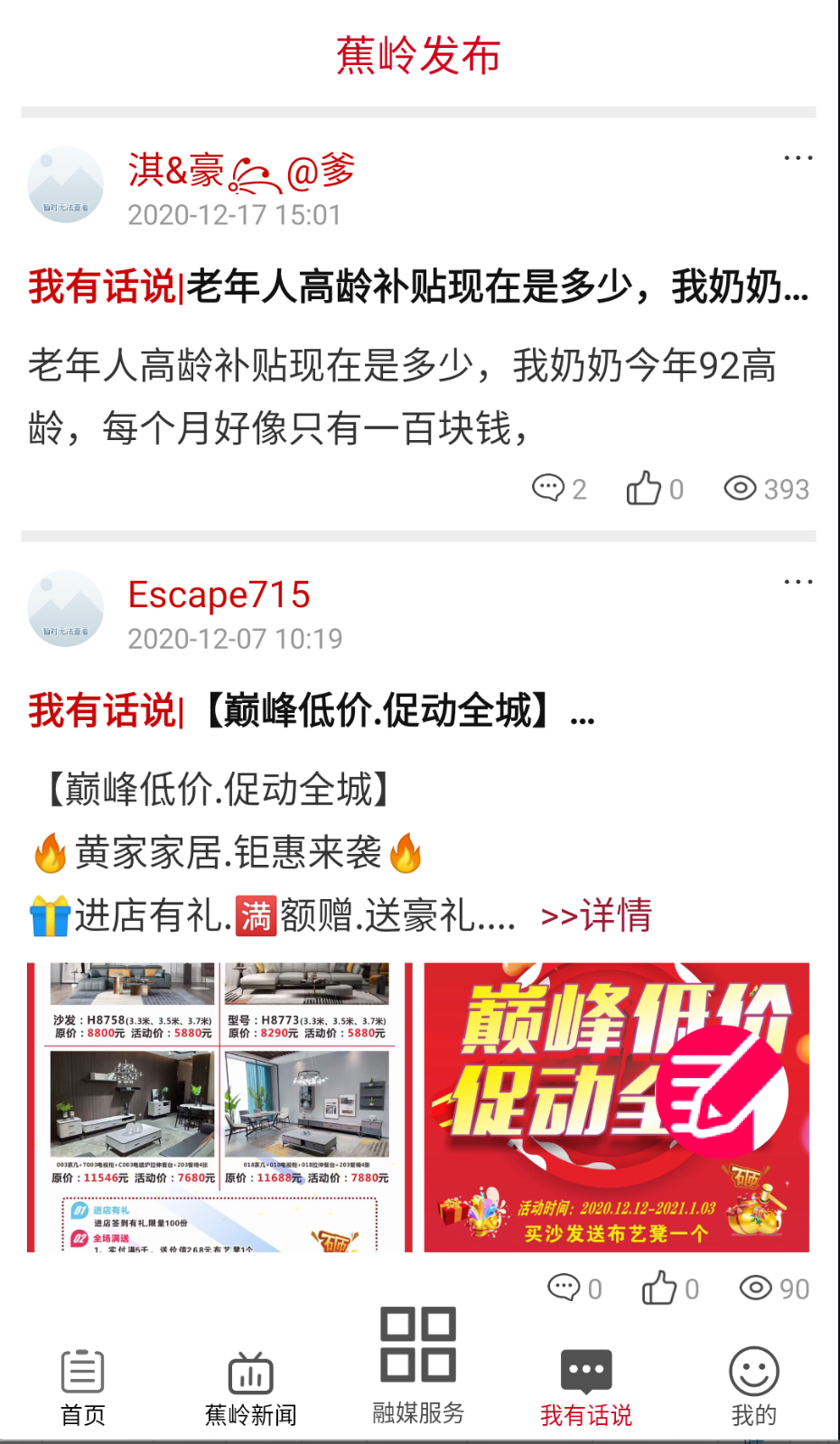Viewport: 840px width, 1444px height.
Task: Tap the comment bubble icon for 我有话说
Action: (585, 1369)
